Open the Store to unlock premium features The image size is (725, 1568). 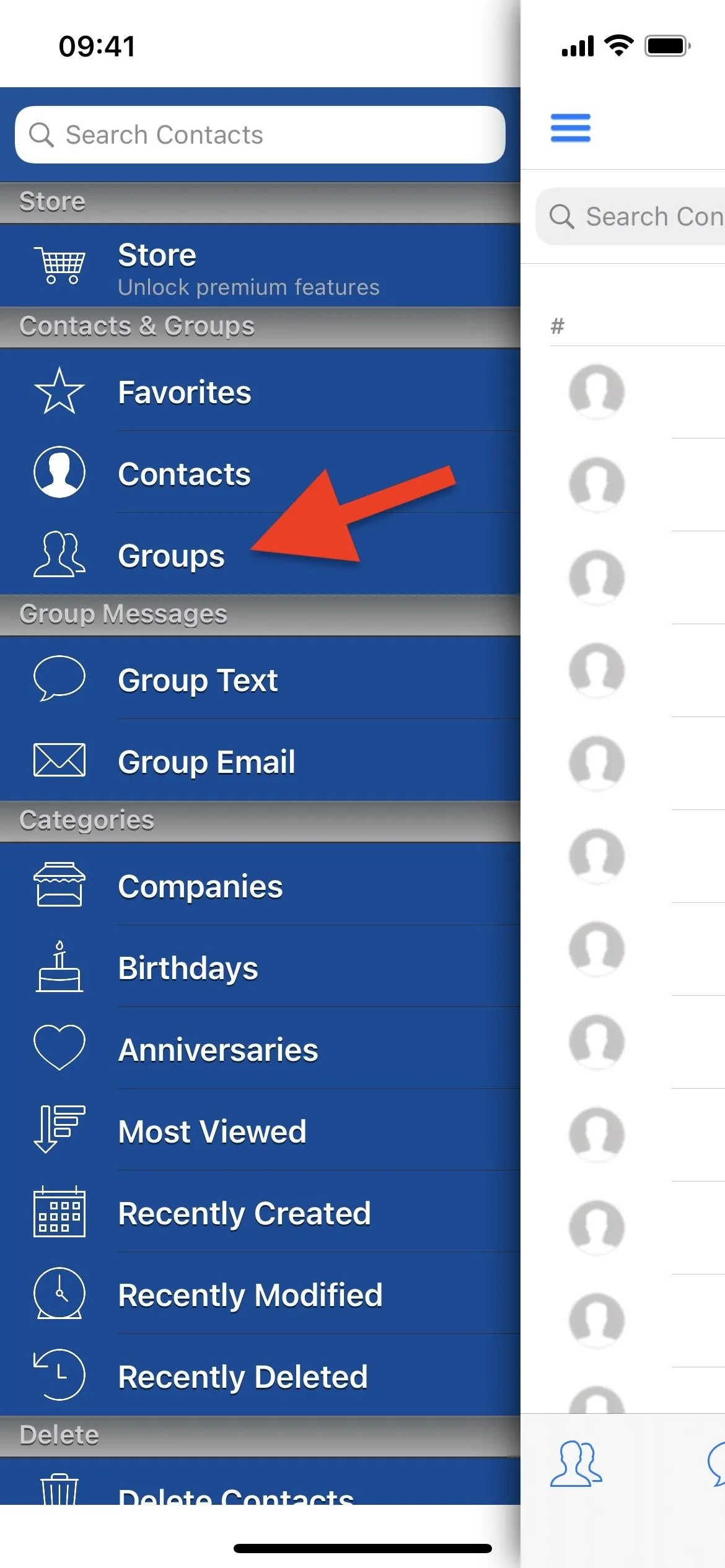[260, 266]
